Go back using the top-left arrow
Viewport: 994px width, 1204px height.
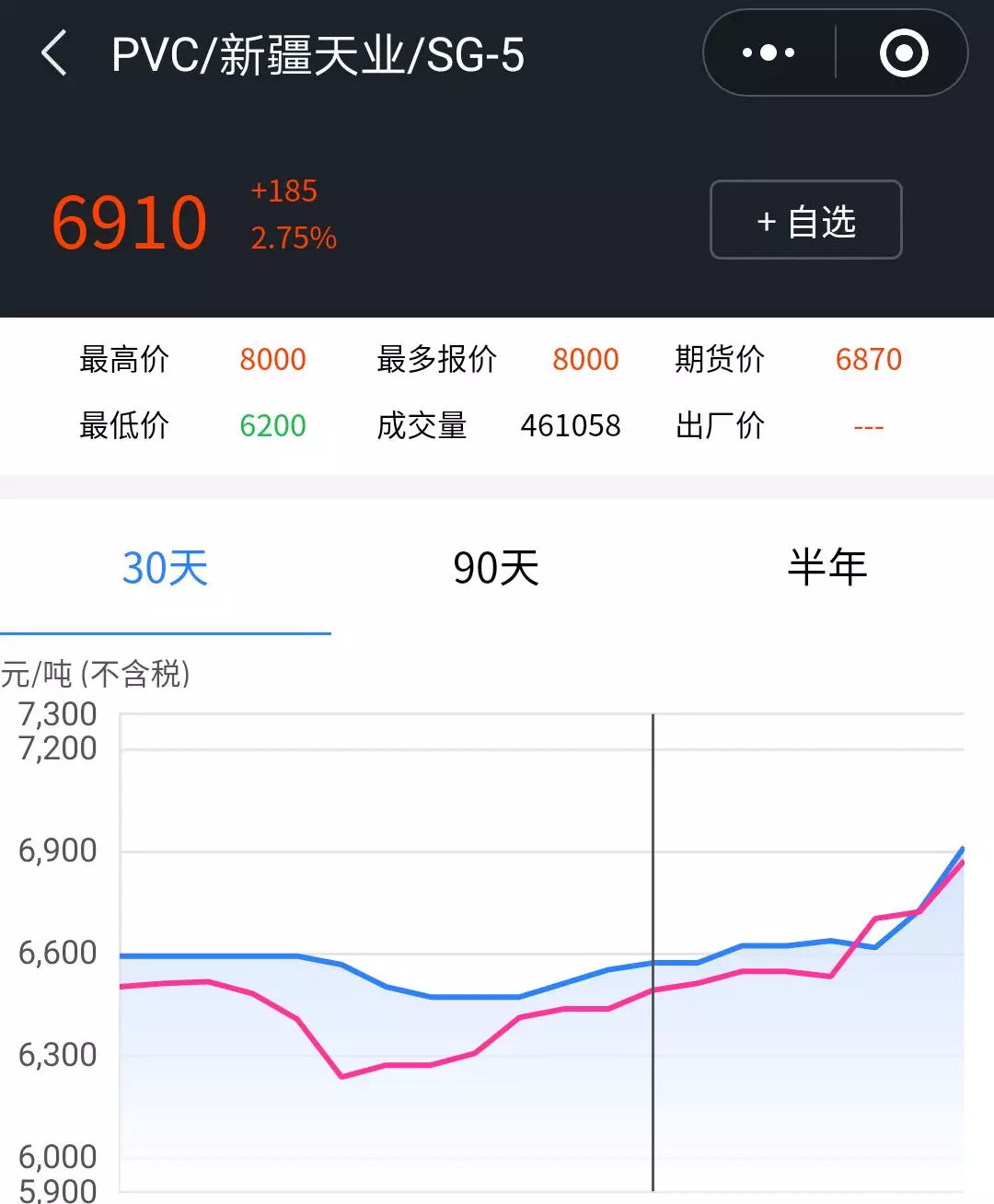tap(54, 53)
